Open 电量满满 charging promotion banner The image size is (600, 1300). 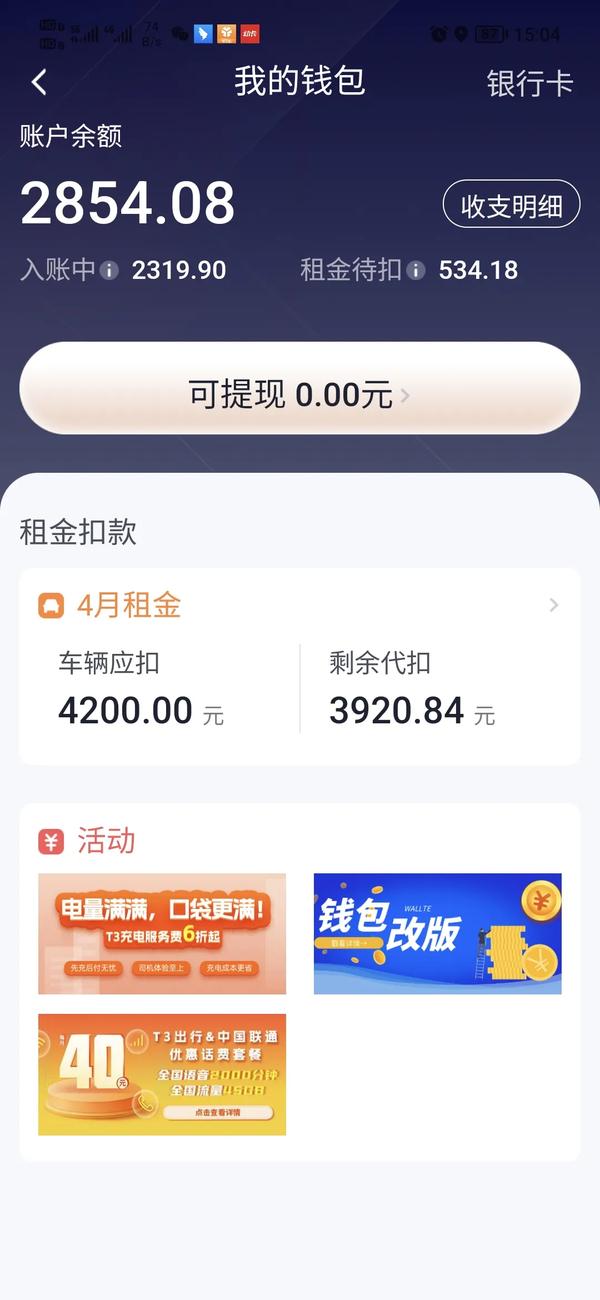(162, 933)
